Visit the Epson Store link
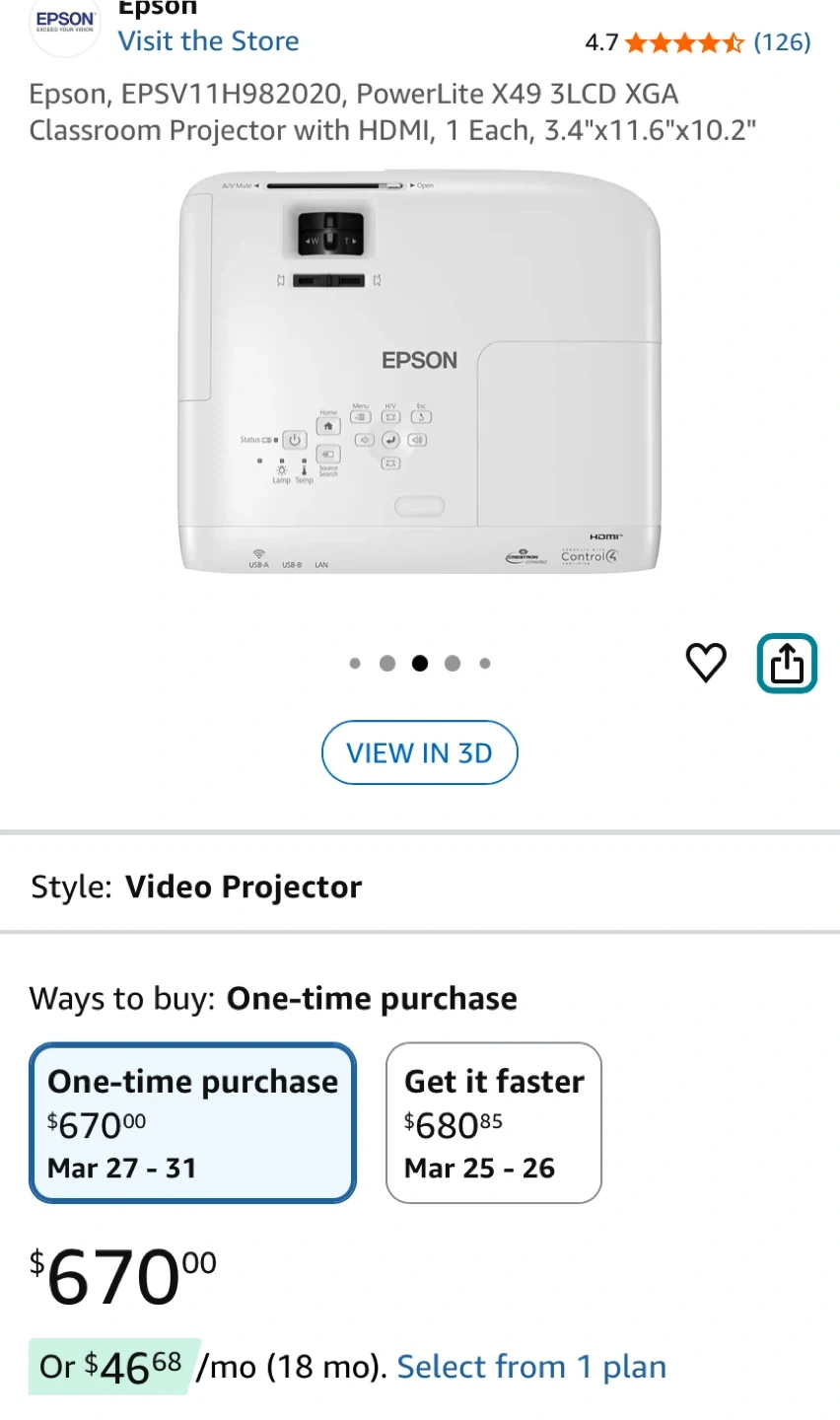The image size is (840, 1420). tap(208, 41)
